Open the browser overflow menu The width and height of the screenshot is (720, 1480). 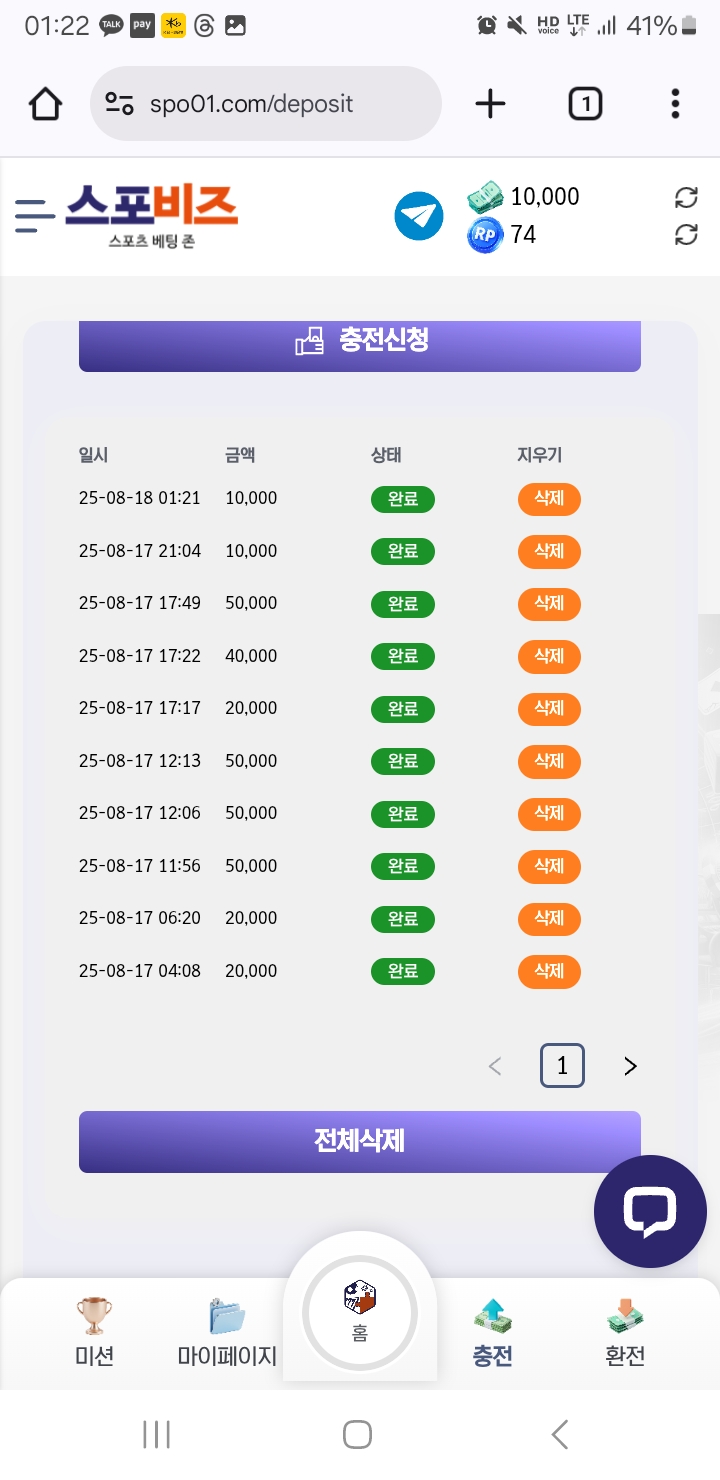(x=676, y=104)
